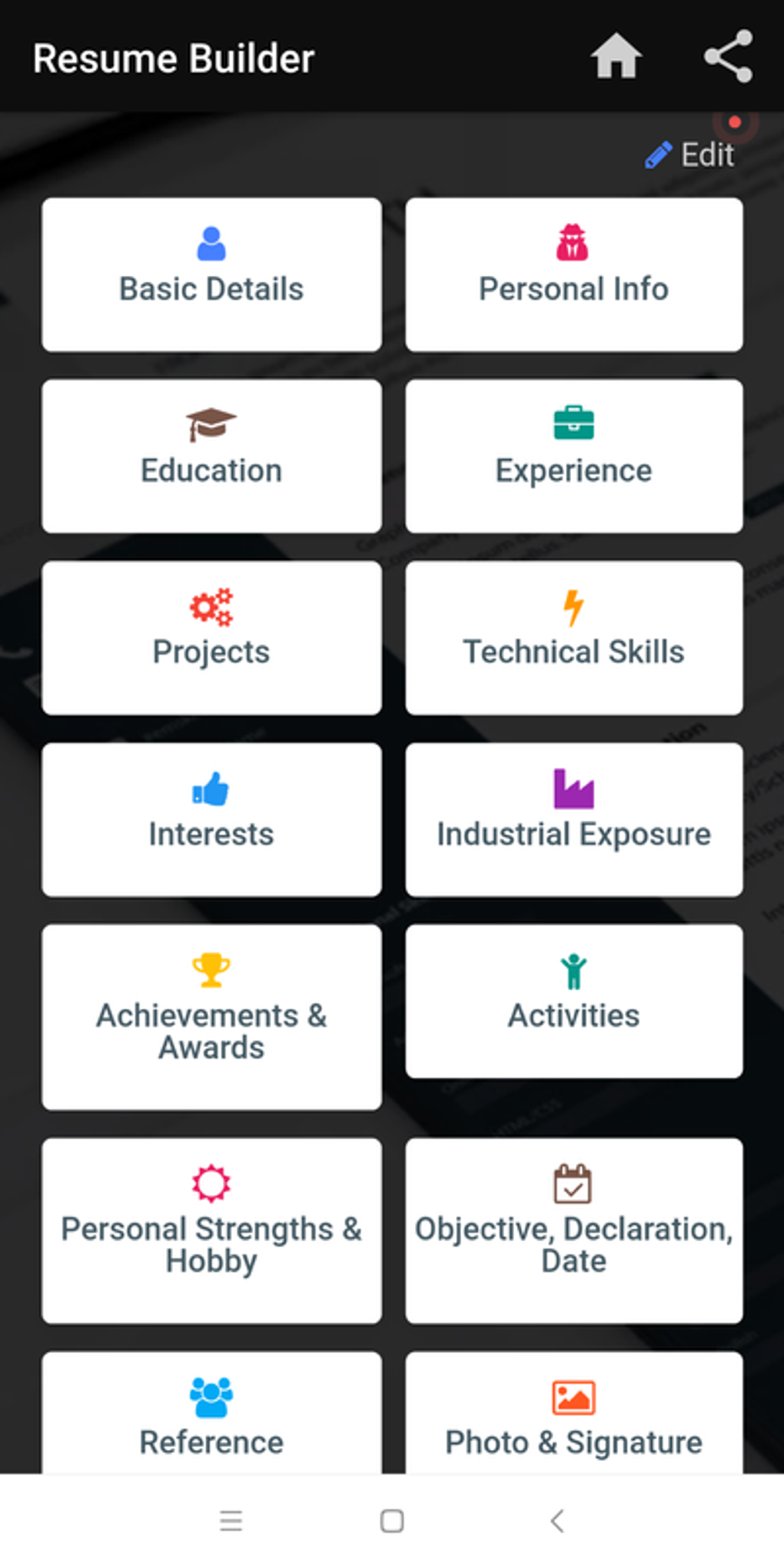
Task: Tap the system back button
Action: pyautogui.click(x=557, y=1520)
